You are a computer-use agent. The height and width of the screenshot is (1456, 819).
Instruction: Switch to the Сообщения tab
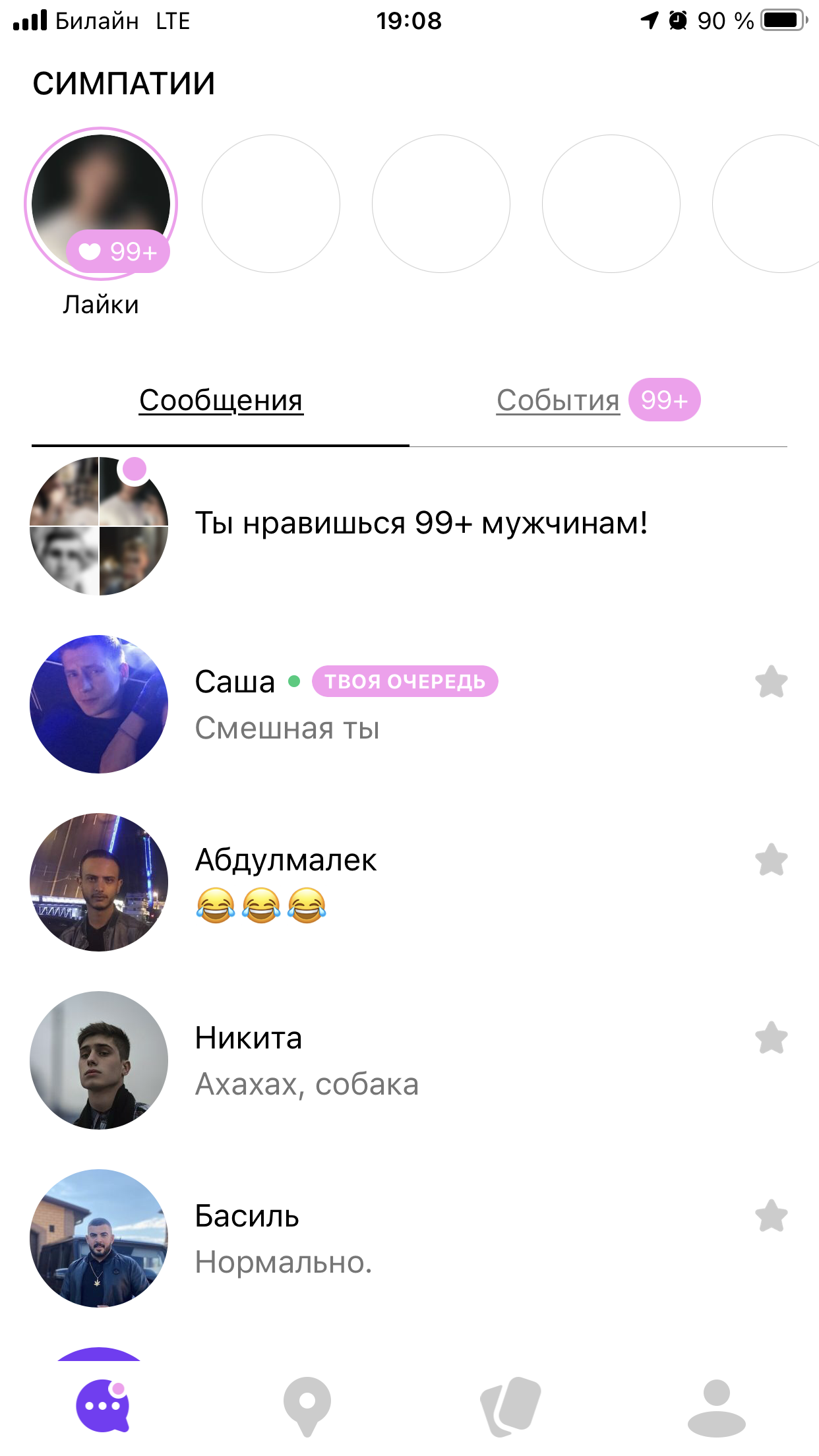221,400
